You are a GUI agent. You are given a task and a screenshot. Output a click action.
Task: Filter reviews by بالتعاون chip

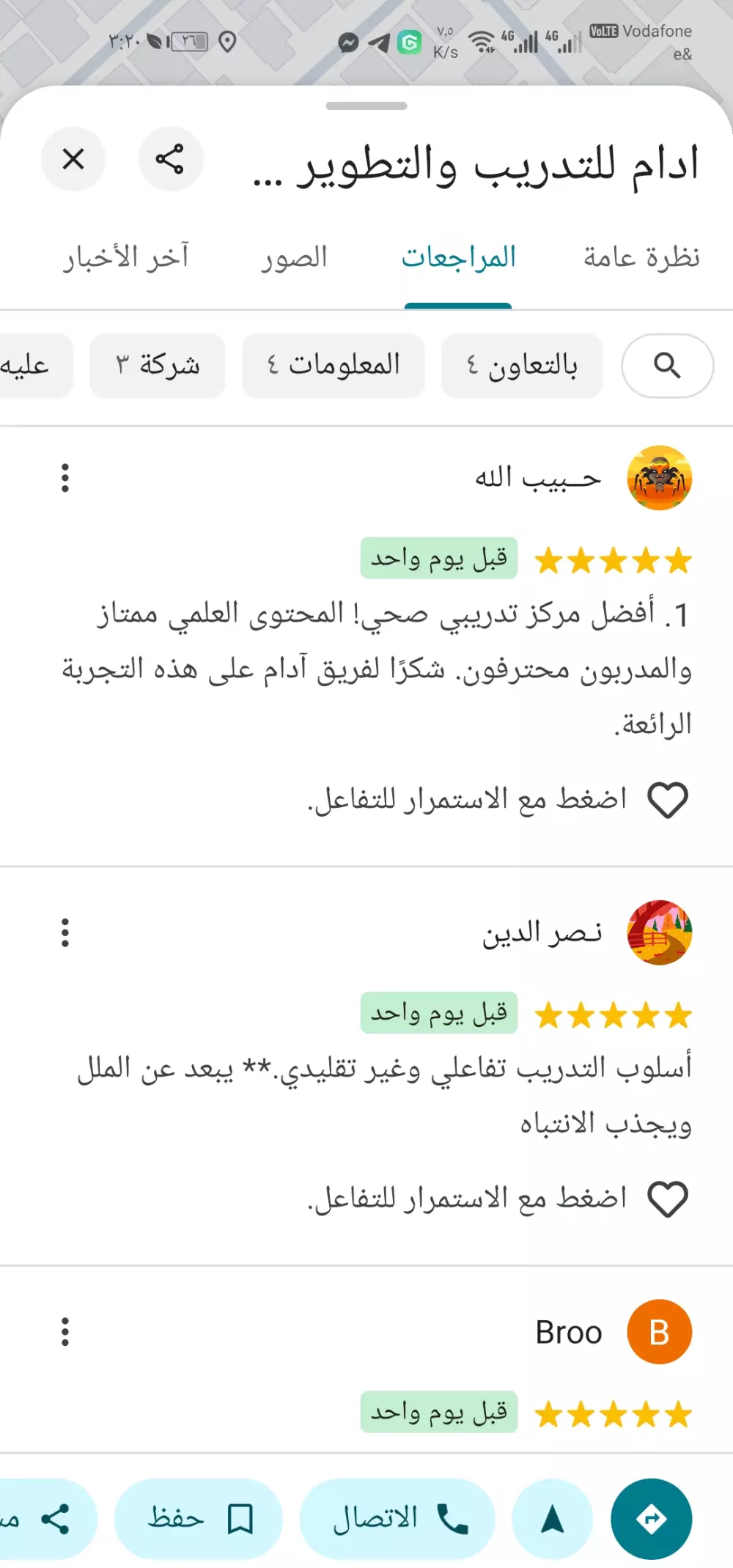tap(522, 365)
